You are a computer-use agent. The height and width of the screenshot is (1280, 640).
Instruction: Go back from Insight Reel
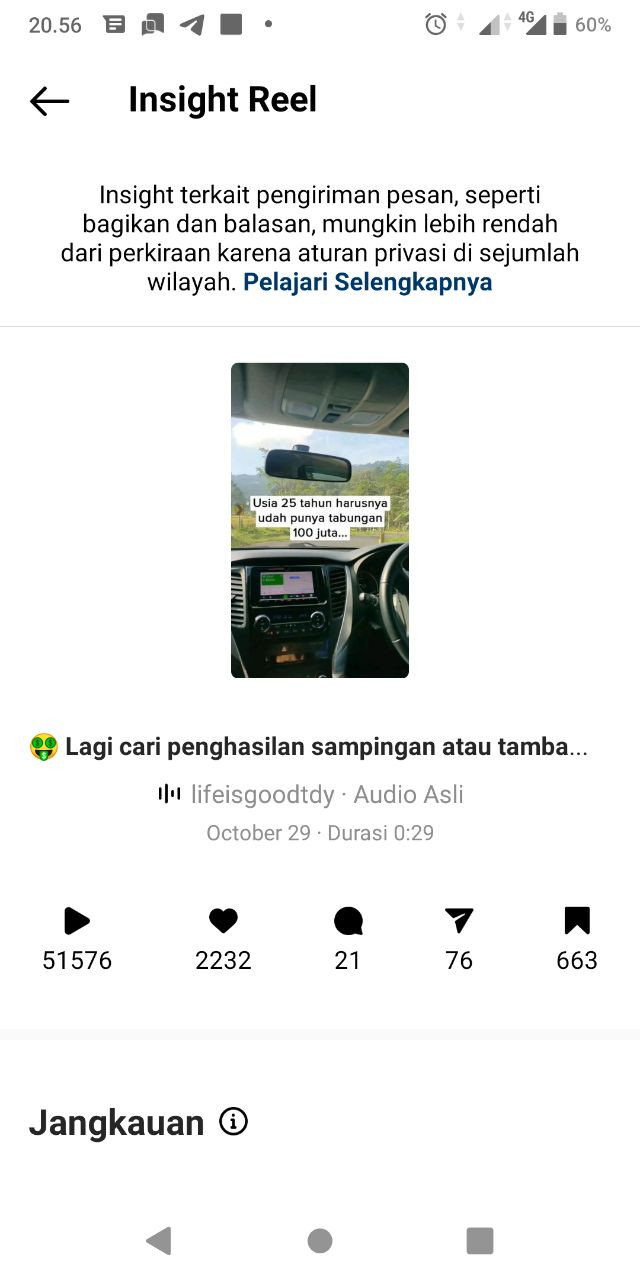pyautogui.click(x=49, y=100)
